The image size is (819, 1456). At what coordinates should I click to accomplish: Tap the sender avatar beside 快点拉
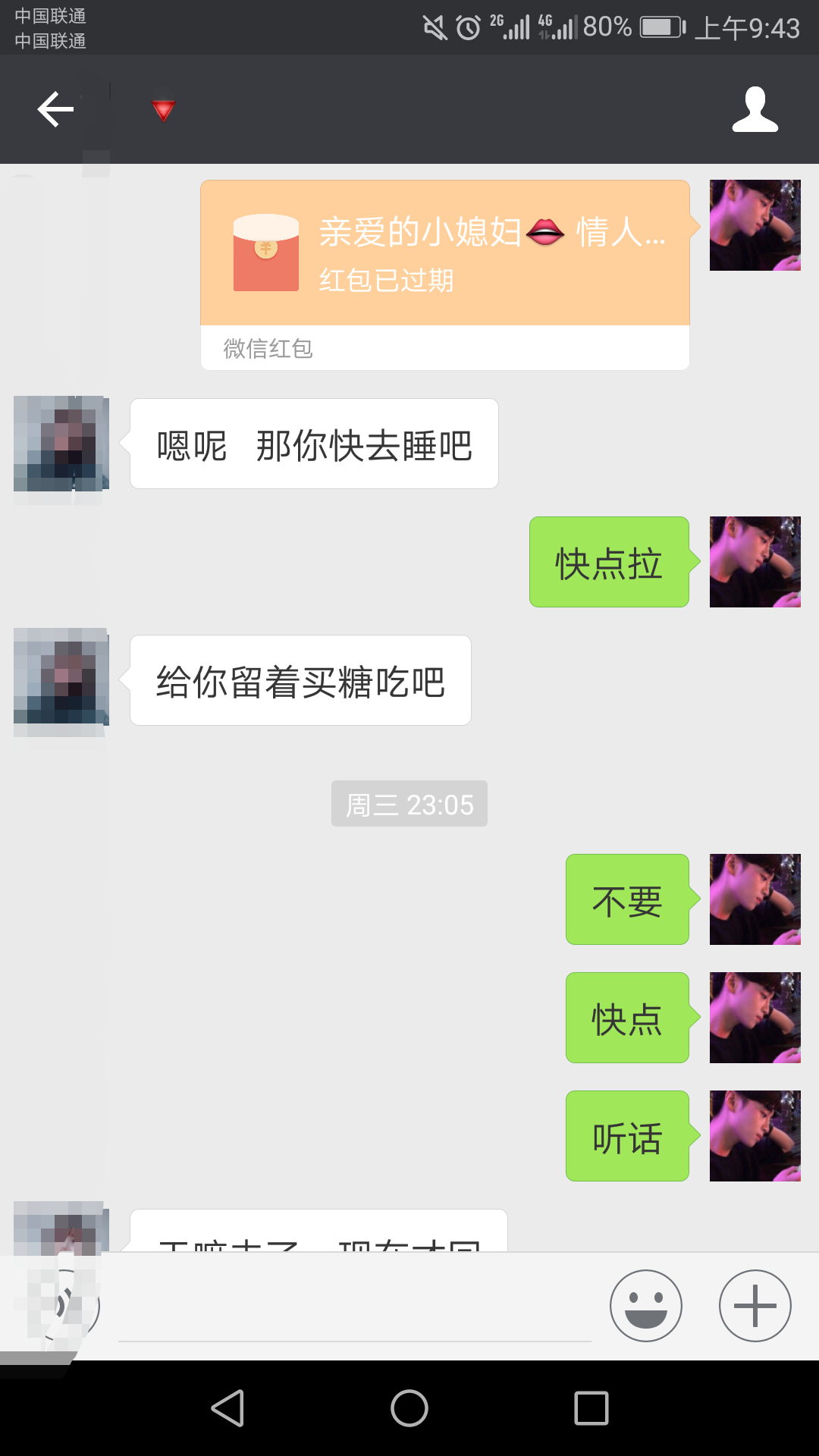[755, 562]
